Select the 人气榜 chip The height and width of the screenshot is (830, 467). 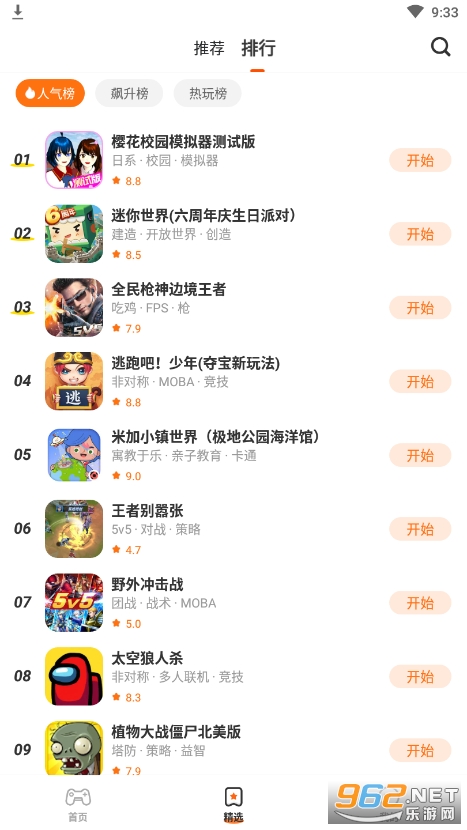[x=50, y=94]
